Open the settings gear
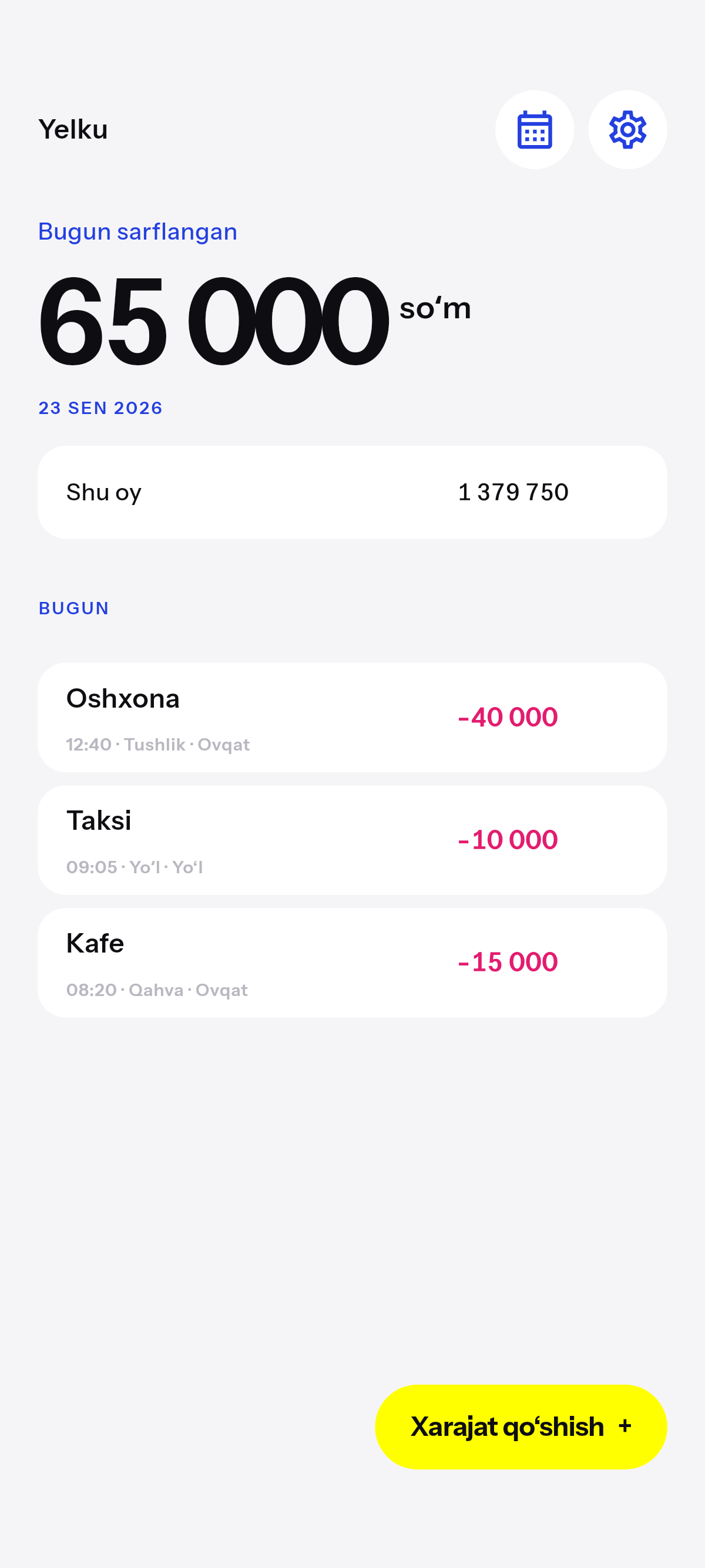This screenshot has height=1568, width=705. [627, 130]
